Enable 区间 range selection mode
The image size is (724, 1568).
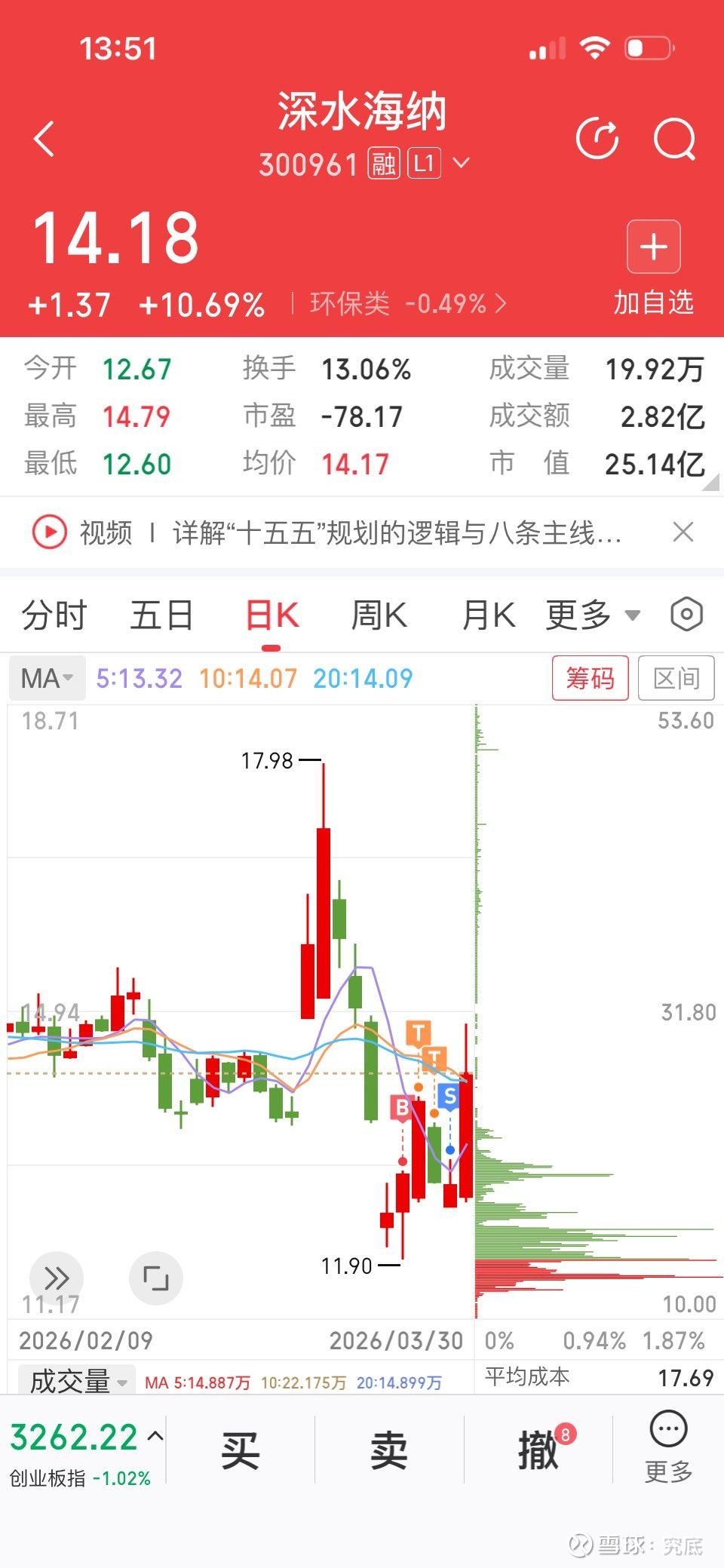(x=676, y=678)
